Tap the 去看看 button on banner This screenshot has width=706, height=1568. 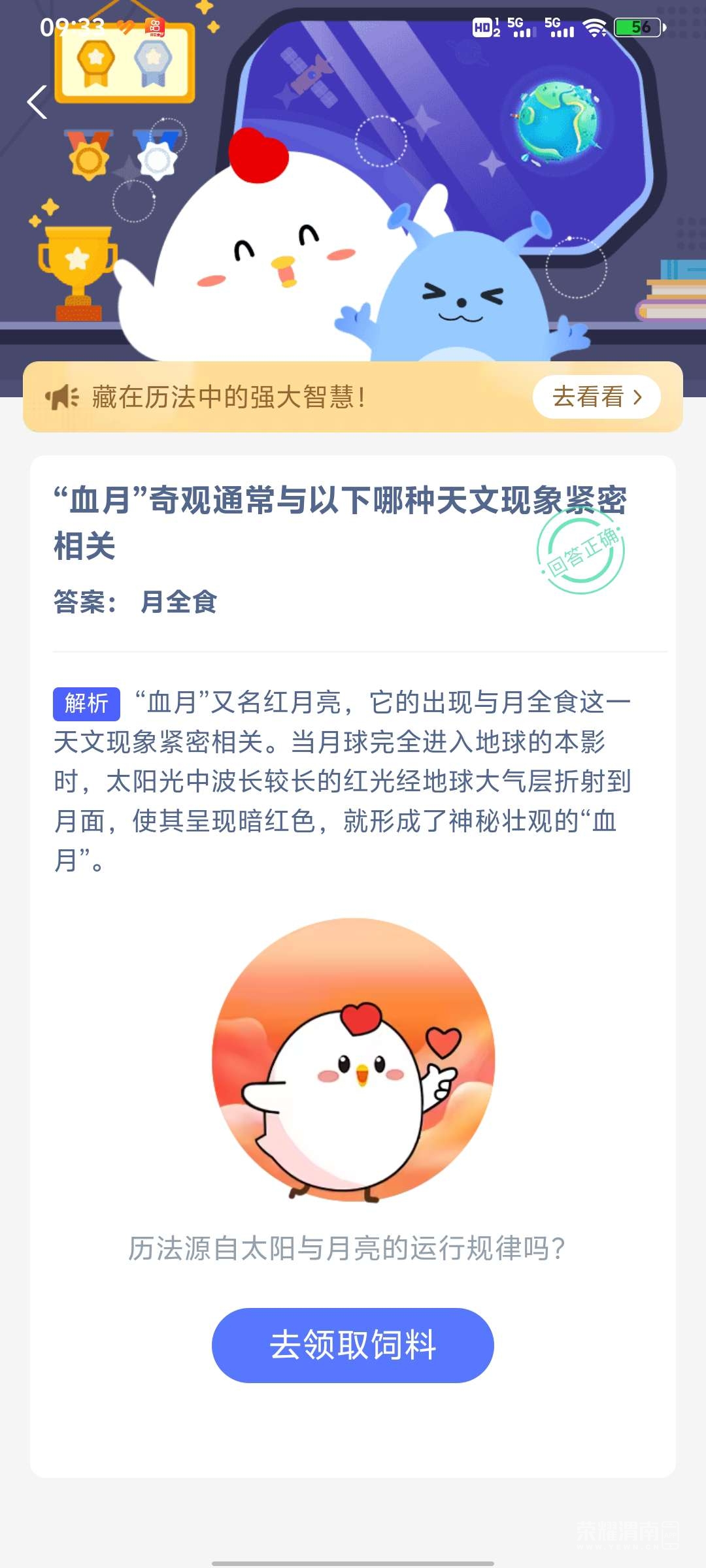[596, 397]
